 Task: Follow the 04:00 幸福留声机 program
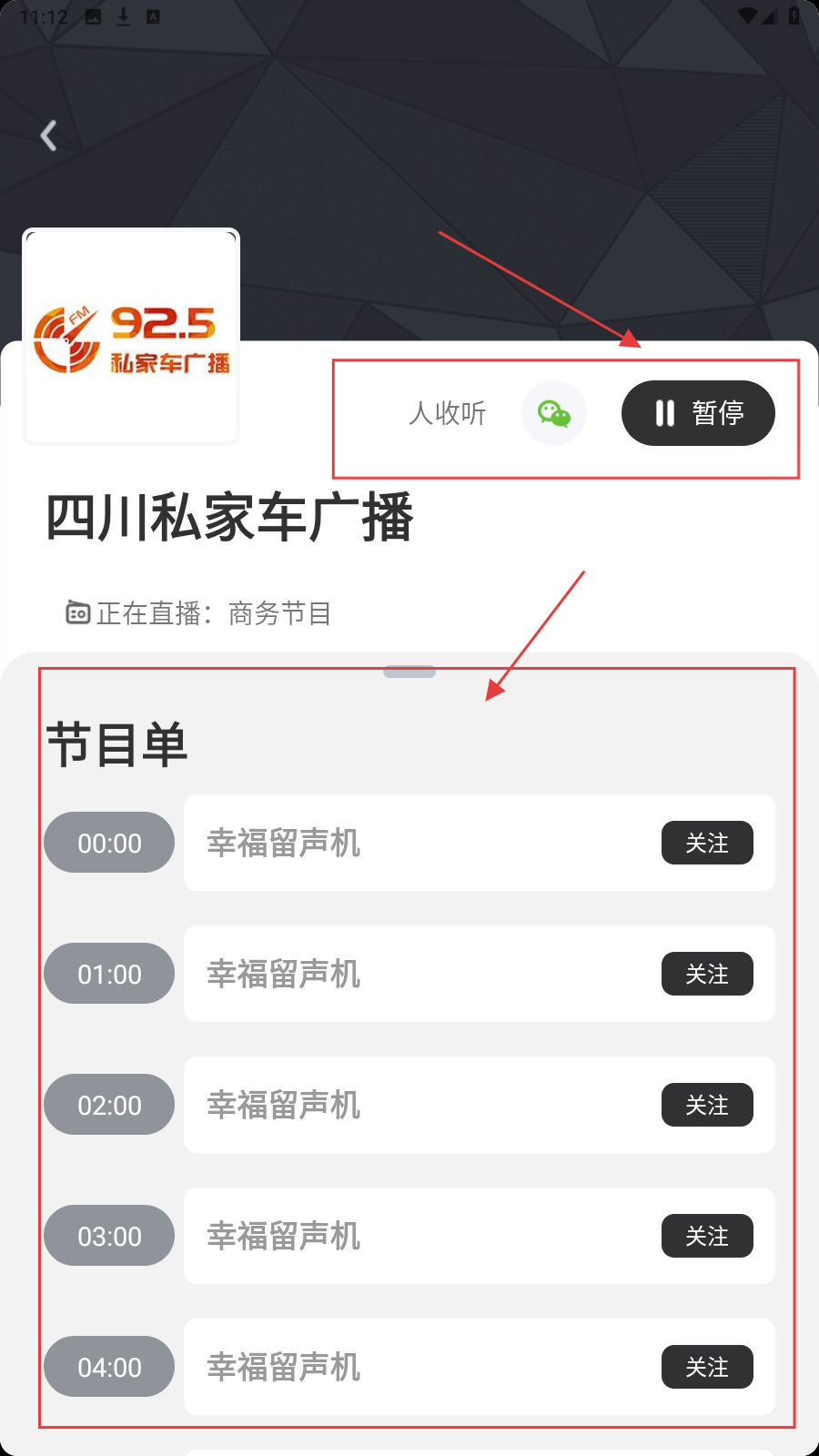tap(706, 1367)
